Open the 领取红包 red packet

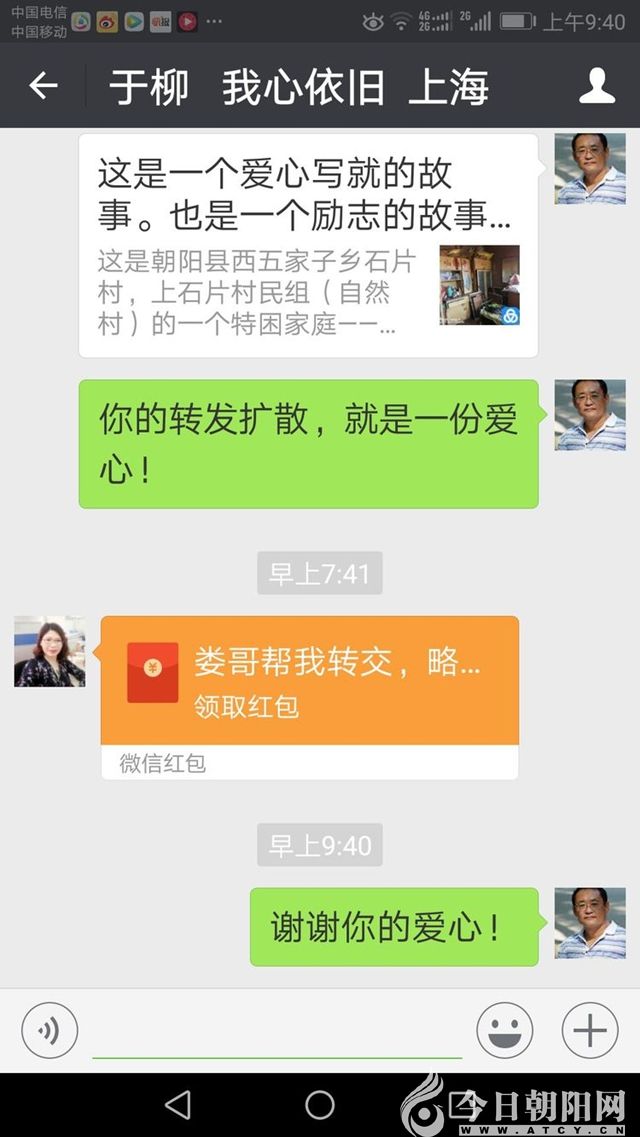[x=309, y=681]
